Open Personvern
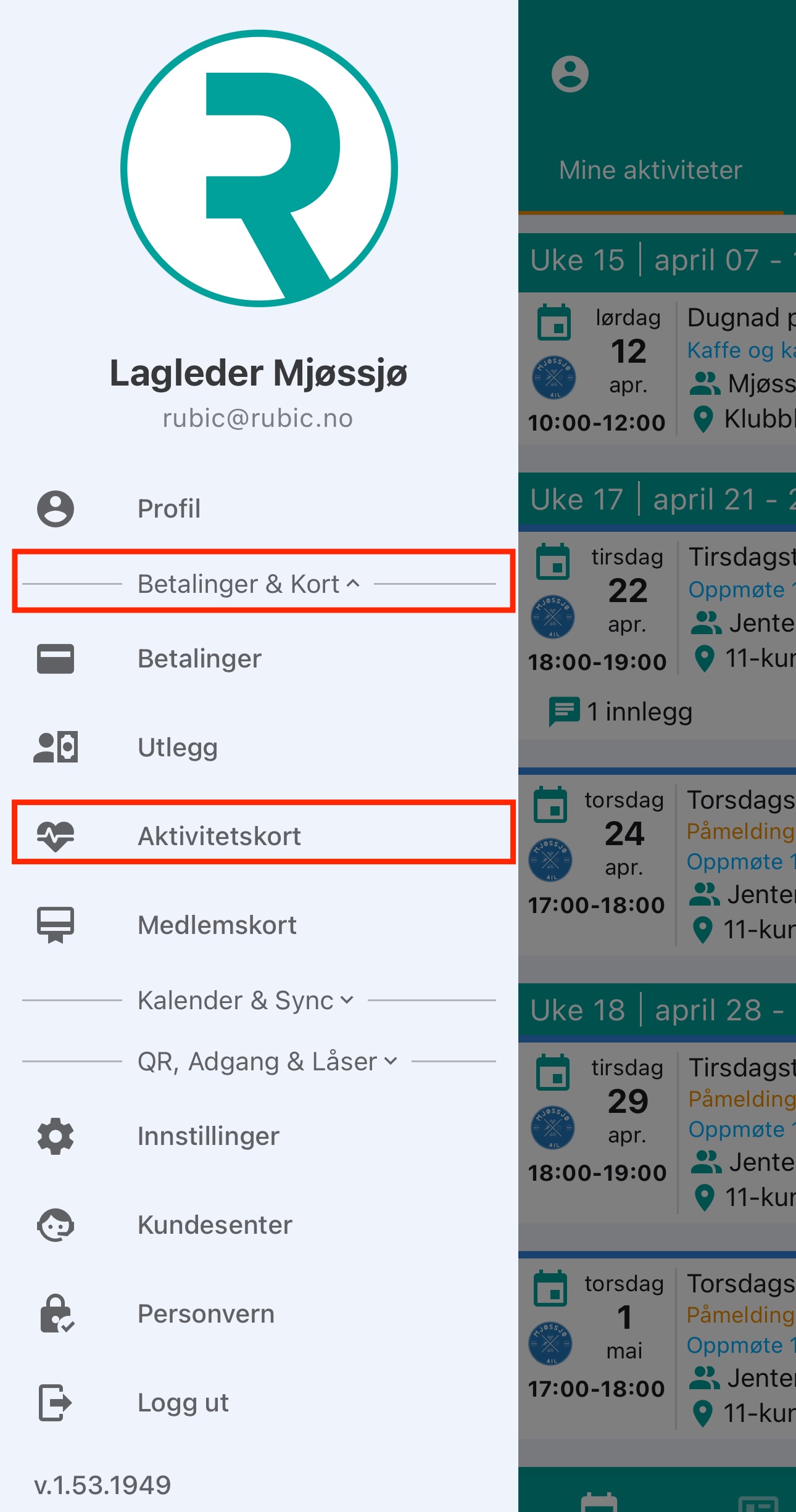 click(x=206, y=1314)
